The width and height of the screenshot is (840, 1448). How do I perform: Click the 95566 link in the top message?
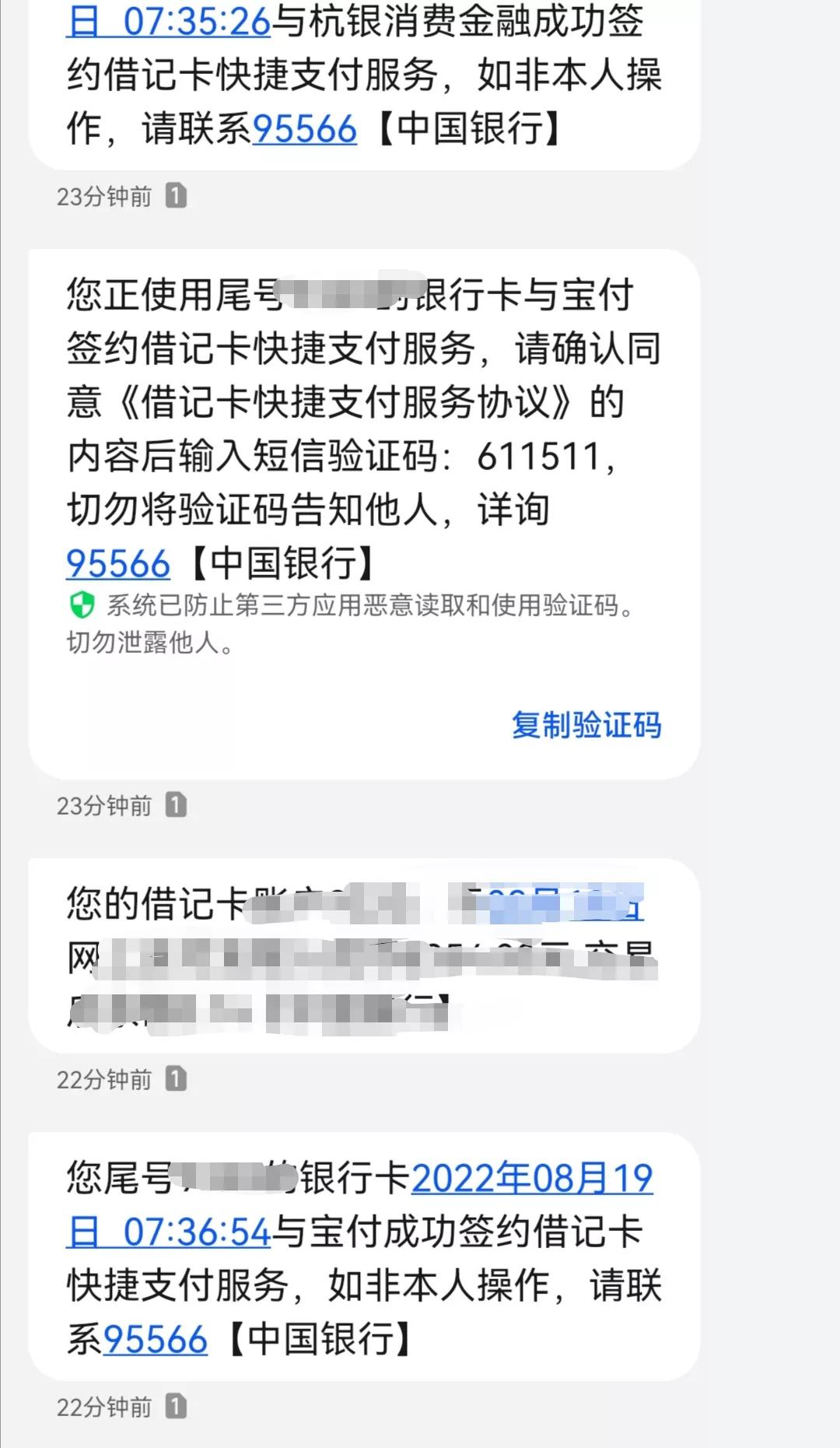303,130
